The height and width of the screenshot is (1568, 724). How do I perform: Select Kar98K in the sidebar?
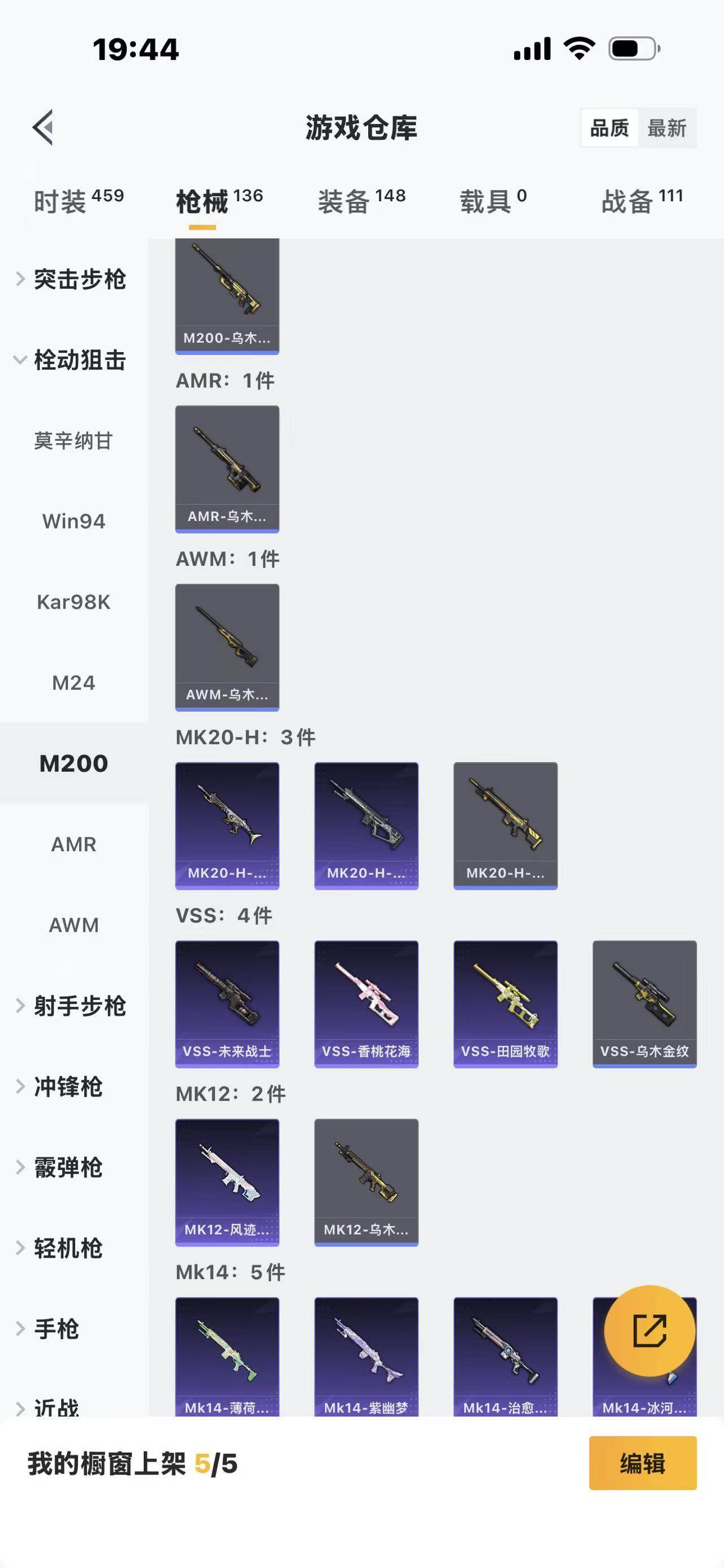click(x=74, y=602)
